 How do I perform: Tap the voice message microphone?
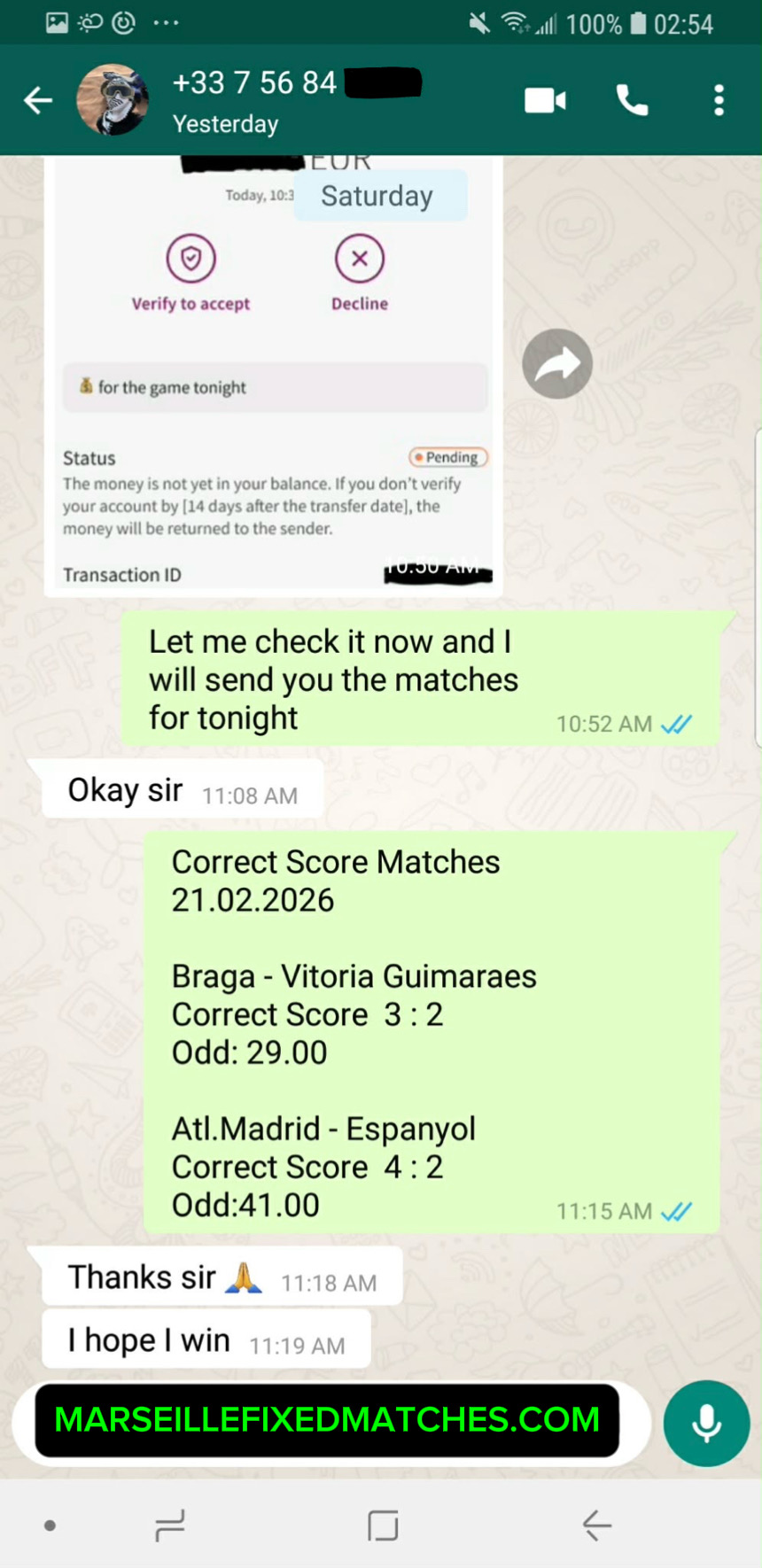click(x=706, y=1423)
